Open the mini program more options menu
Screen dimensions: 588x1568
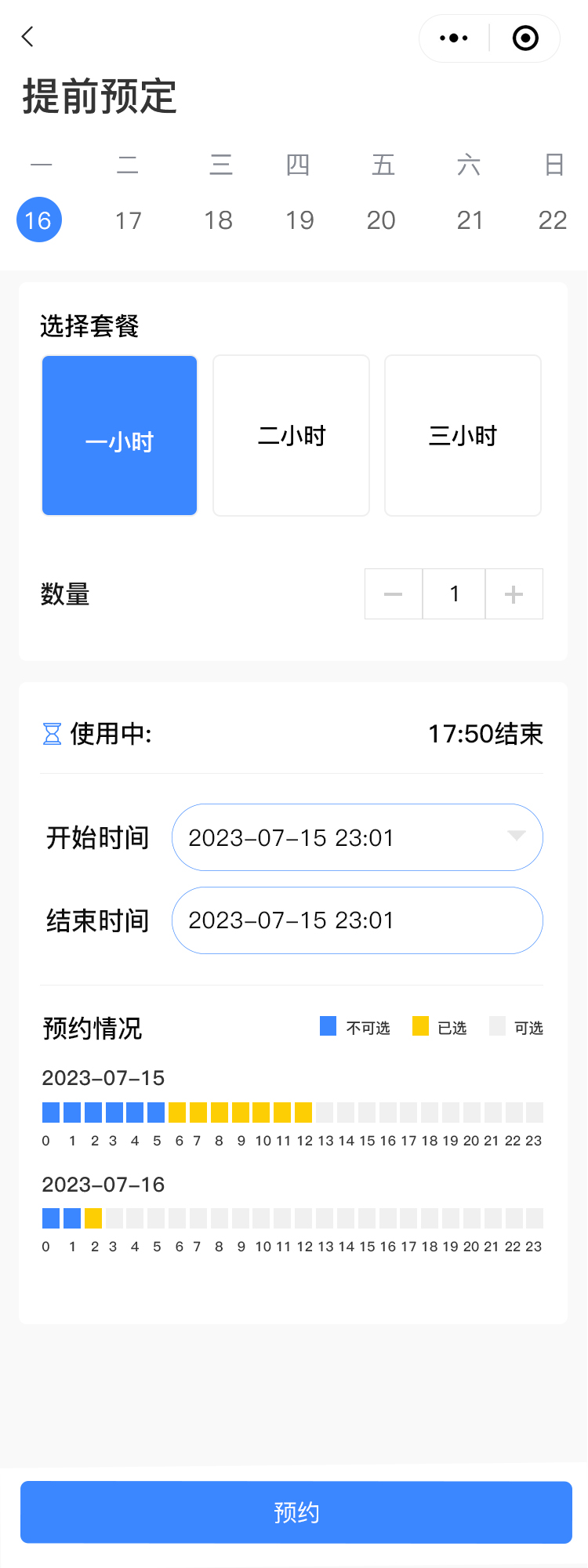[x=454, y=38]
